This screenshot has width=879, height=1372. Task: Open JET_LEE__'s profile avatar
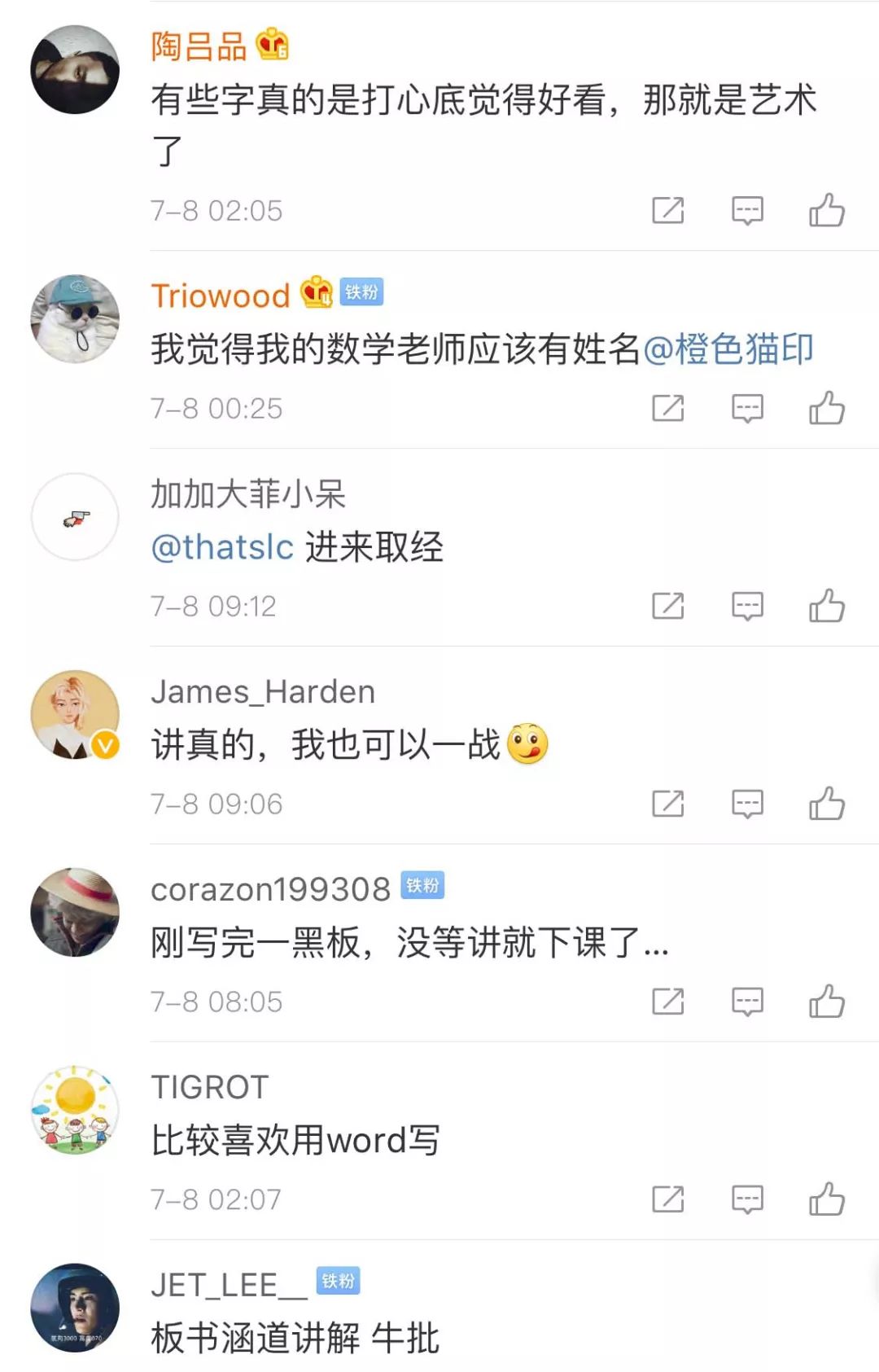(75, 1308)
